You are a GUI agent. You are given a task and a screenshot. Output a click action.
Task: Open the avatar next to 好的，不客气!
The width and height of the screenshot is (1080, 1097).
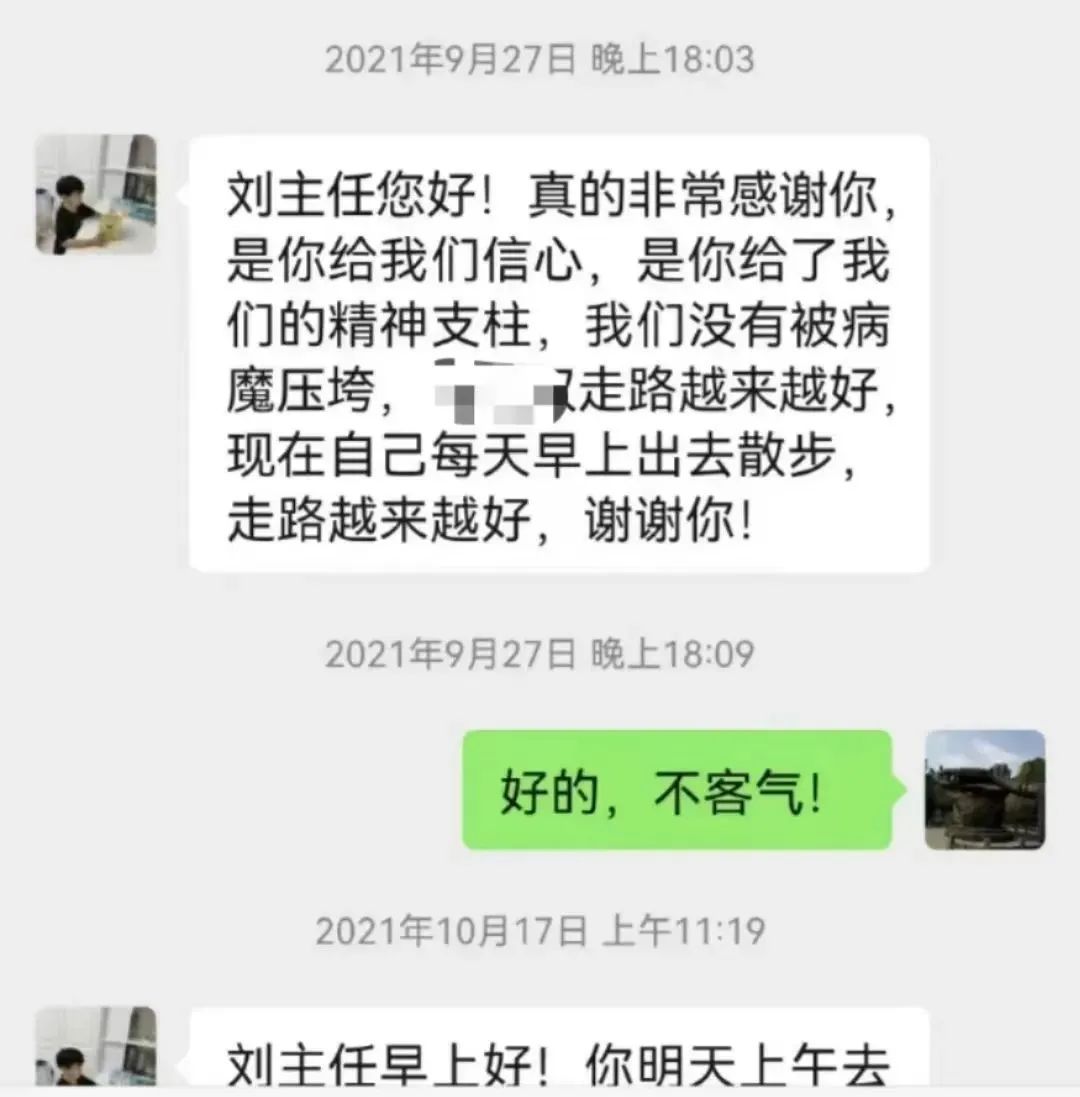click(x=984, y=790)
